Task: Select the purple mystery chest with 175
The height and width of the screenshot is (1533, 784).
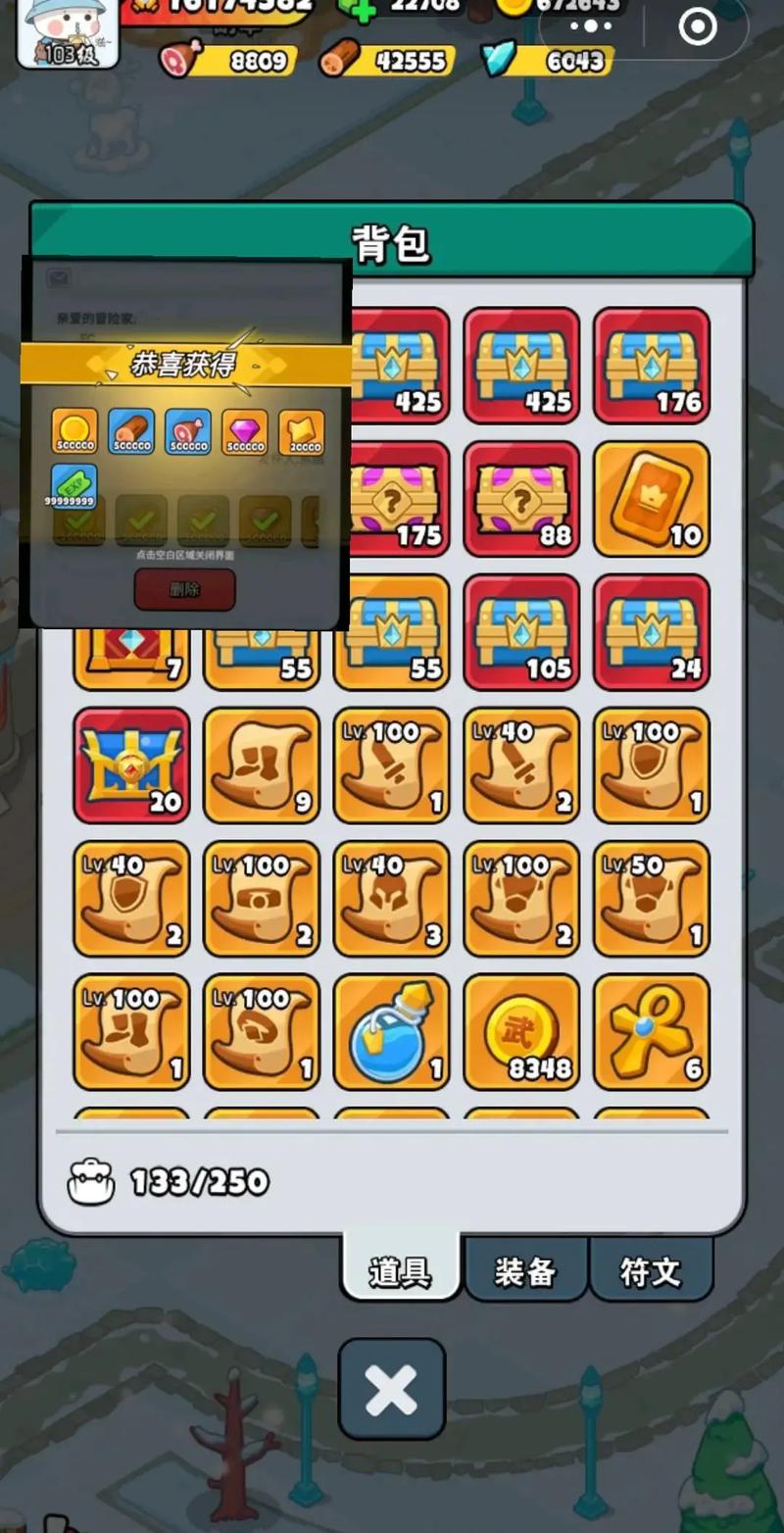Action: (x=397, y=498)
